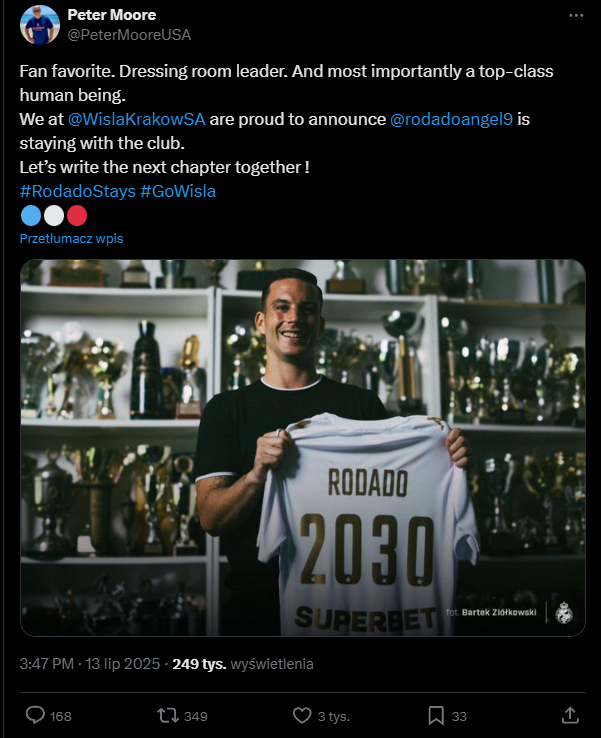
Task: Open the @rodadoangel9 mention
Action: pos(451,119)
